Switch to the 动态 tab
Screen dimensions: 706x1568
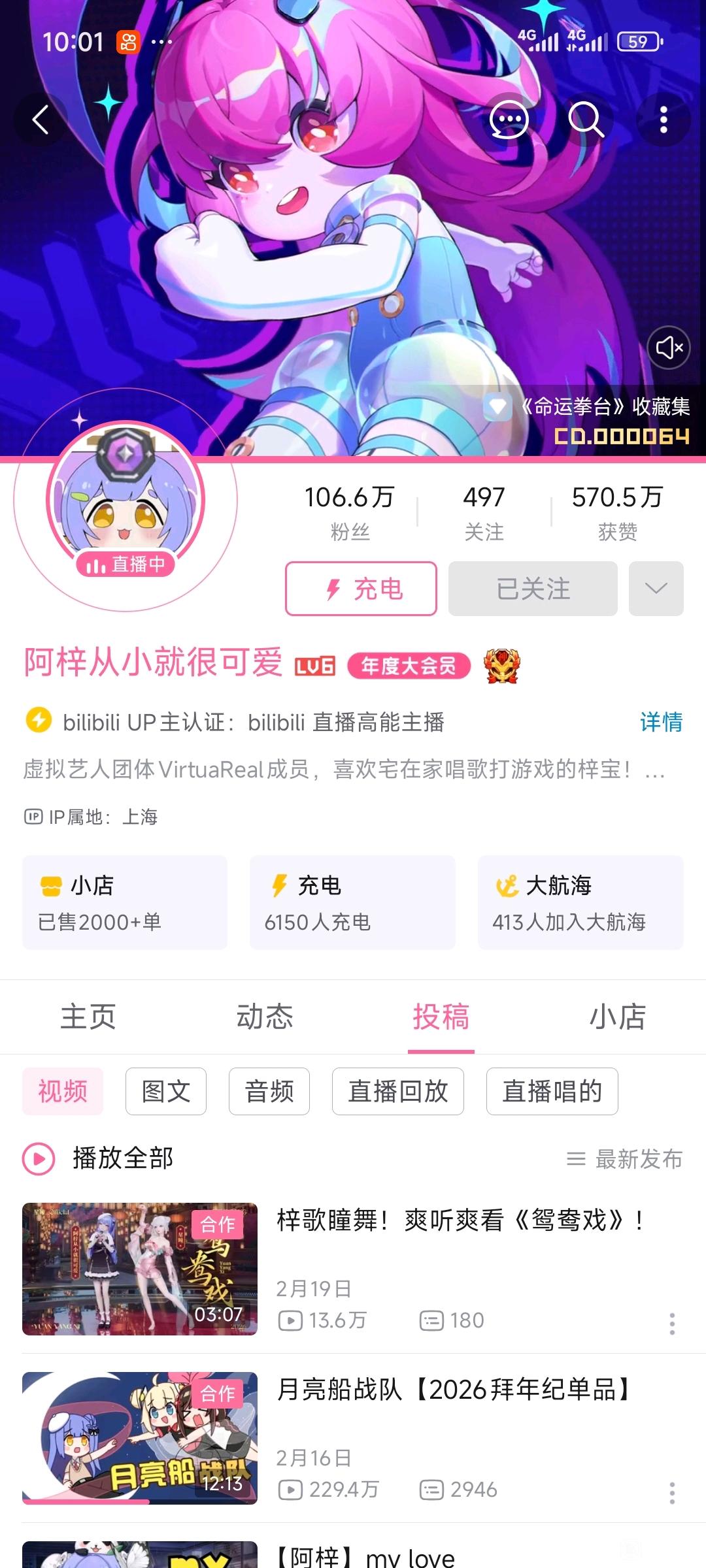(265, 1017)
